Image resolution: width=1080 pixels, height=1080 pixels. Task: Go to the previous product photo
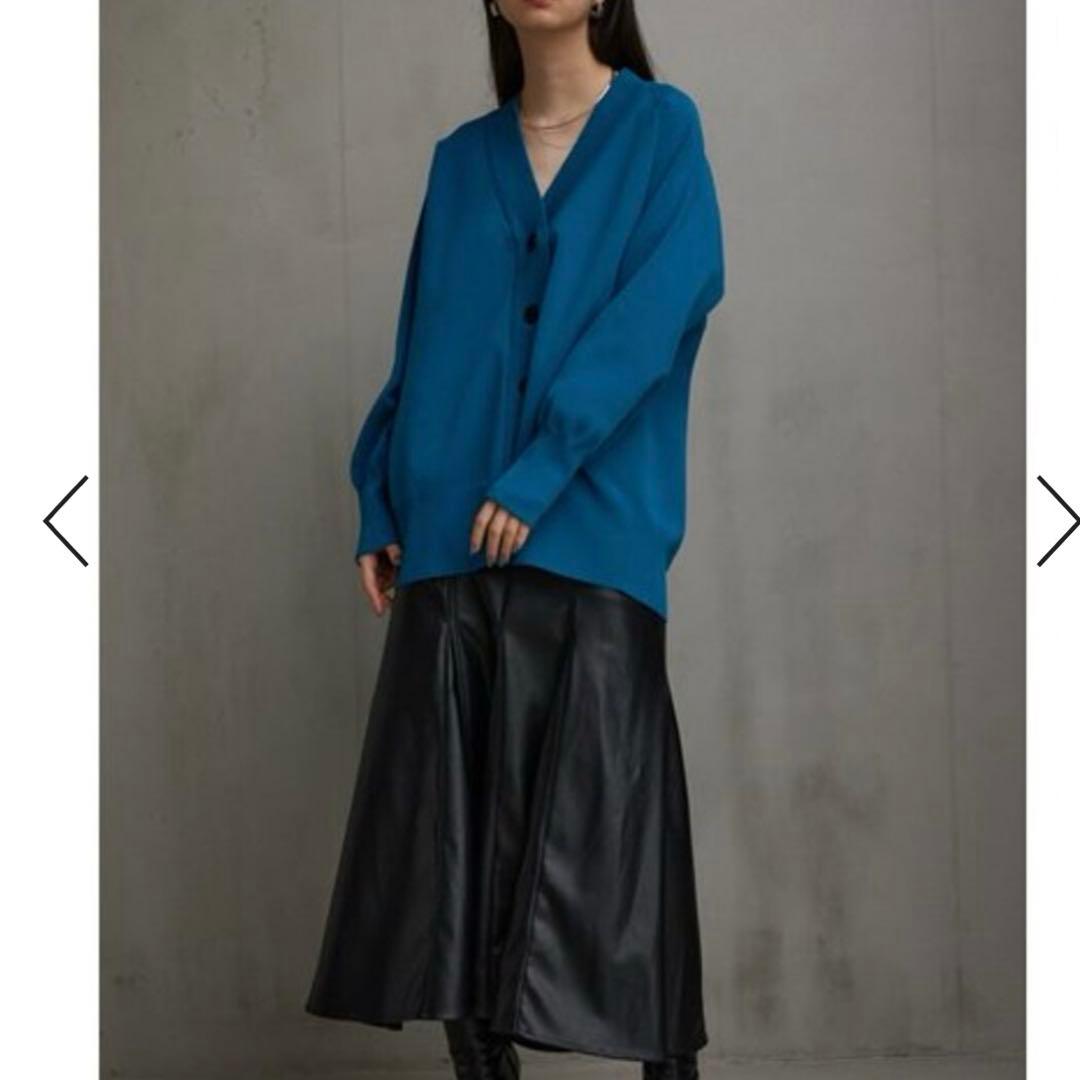click(66, 521)
